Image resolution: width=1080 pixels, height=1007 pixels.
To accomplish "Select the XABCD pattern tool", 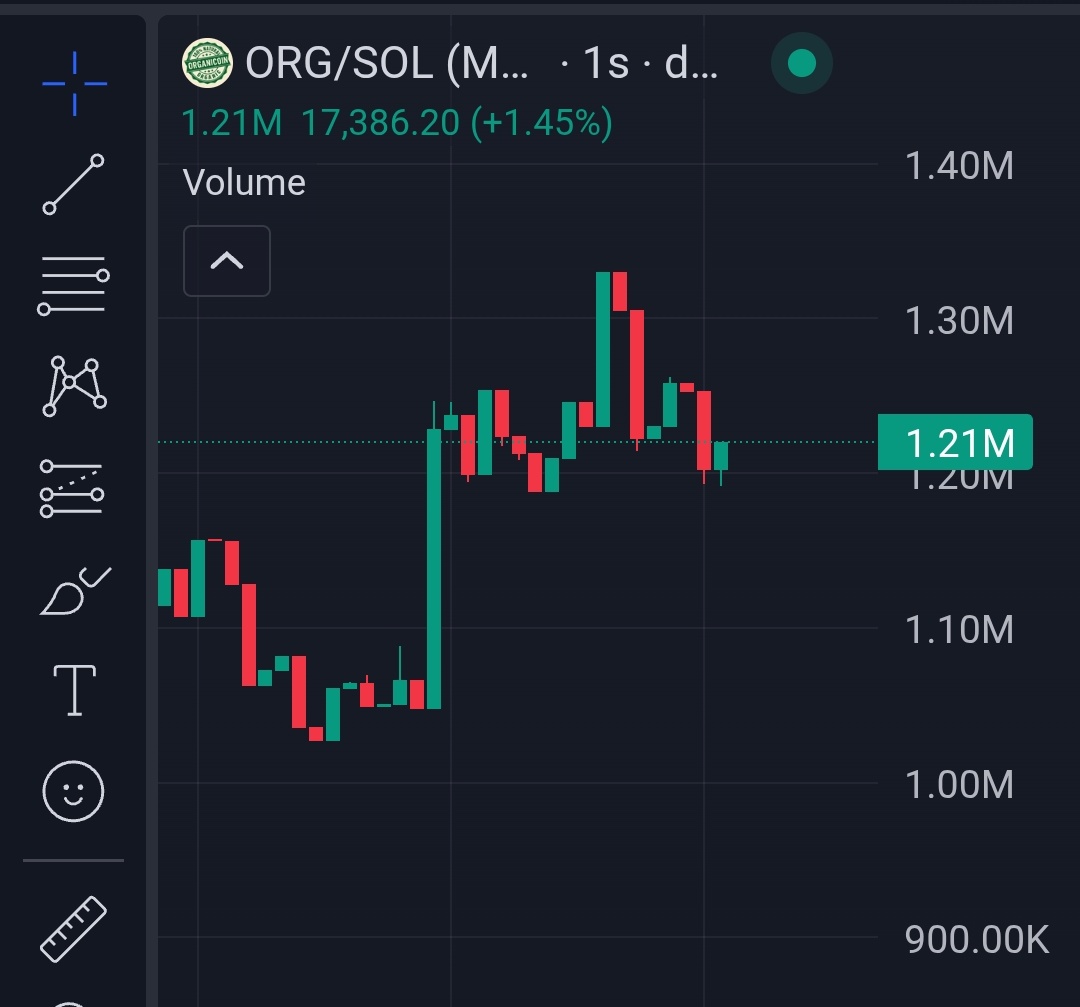I will [74, 385].
